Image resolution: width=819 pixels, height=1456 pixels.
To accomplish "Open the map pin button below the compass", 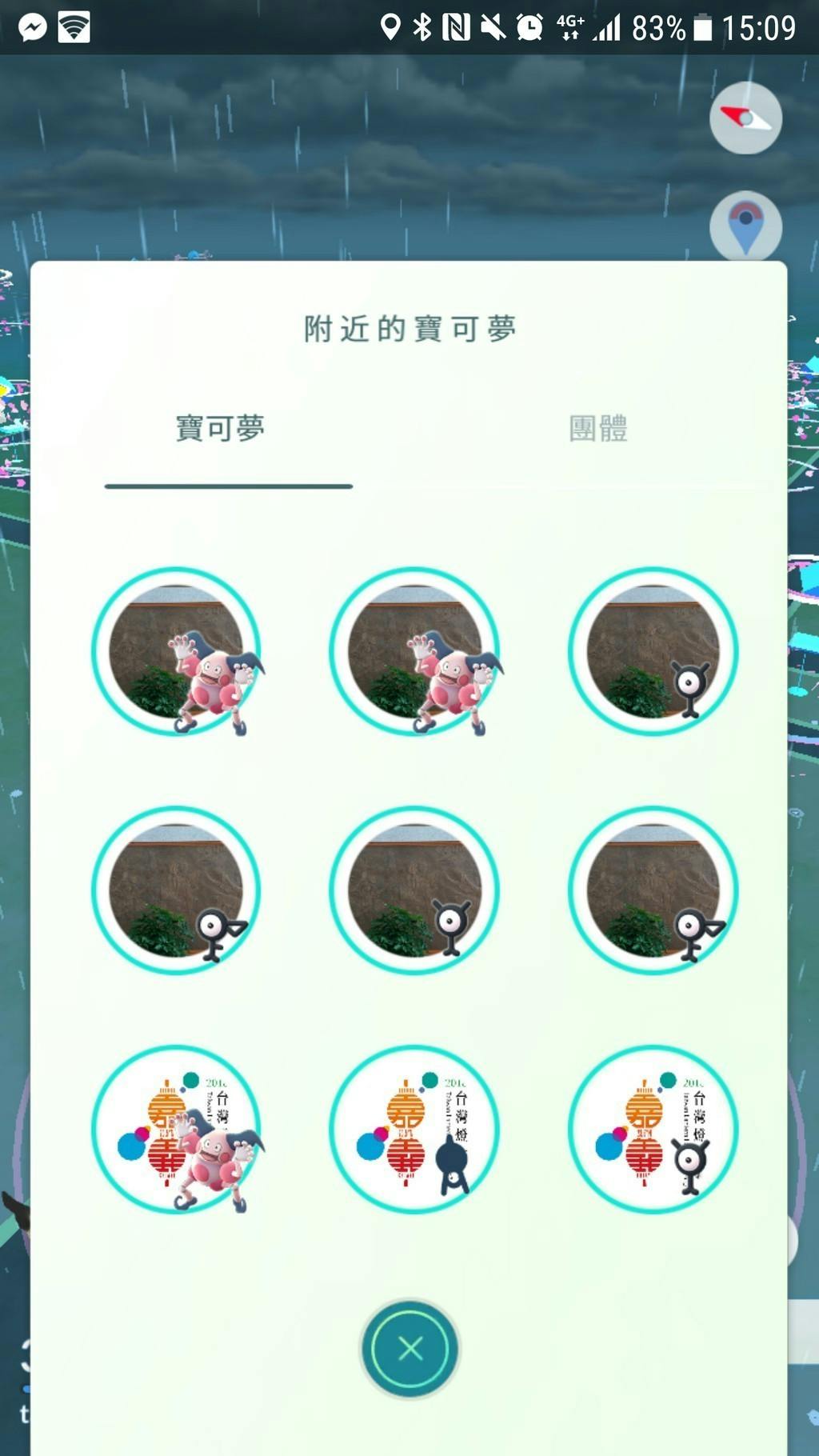I will click(745, 226).
